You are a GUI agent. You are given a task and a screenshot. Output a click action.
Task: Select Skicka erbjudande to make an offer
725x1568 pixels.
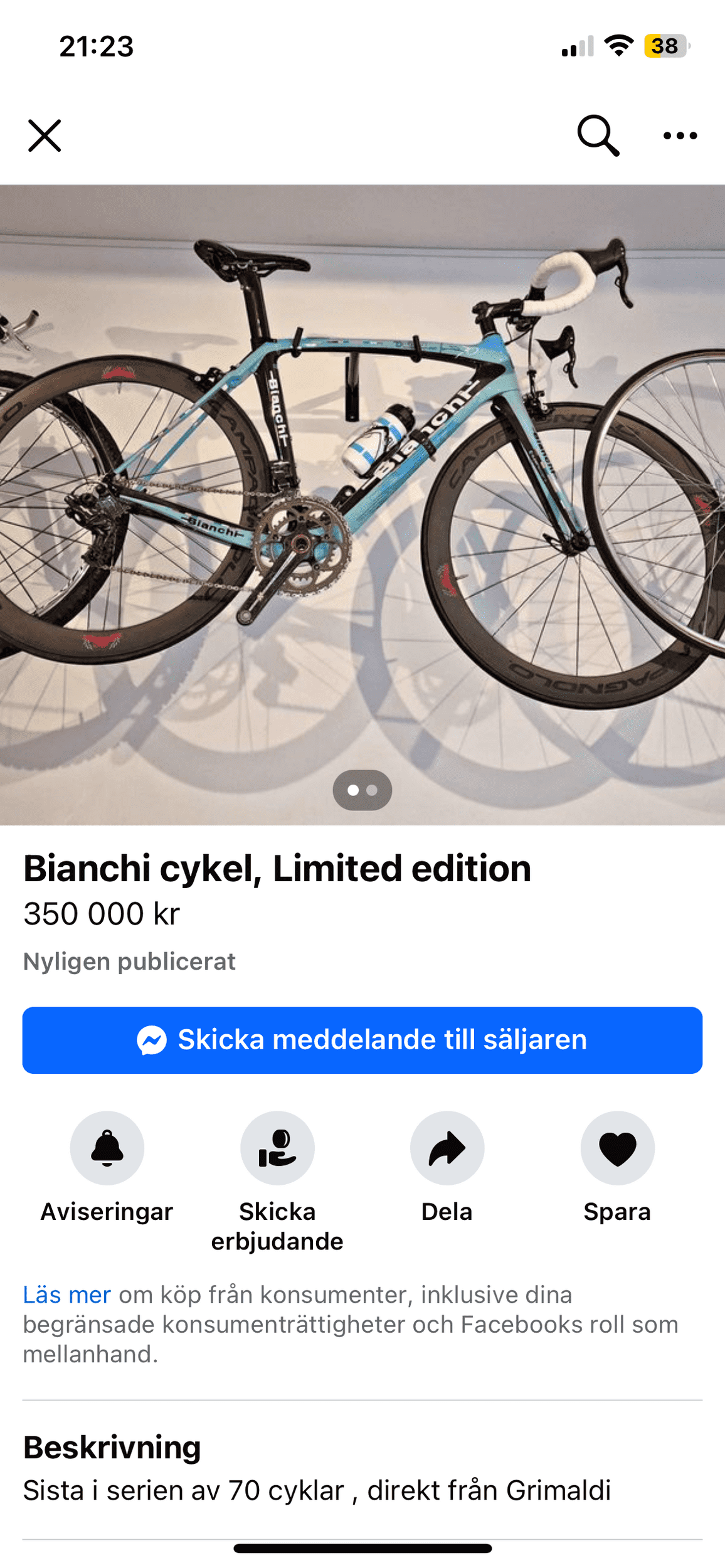277,1148
